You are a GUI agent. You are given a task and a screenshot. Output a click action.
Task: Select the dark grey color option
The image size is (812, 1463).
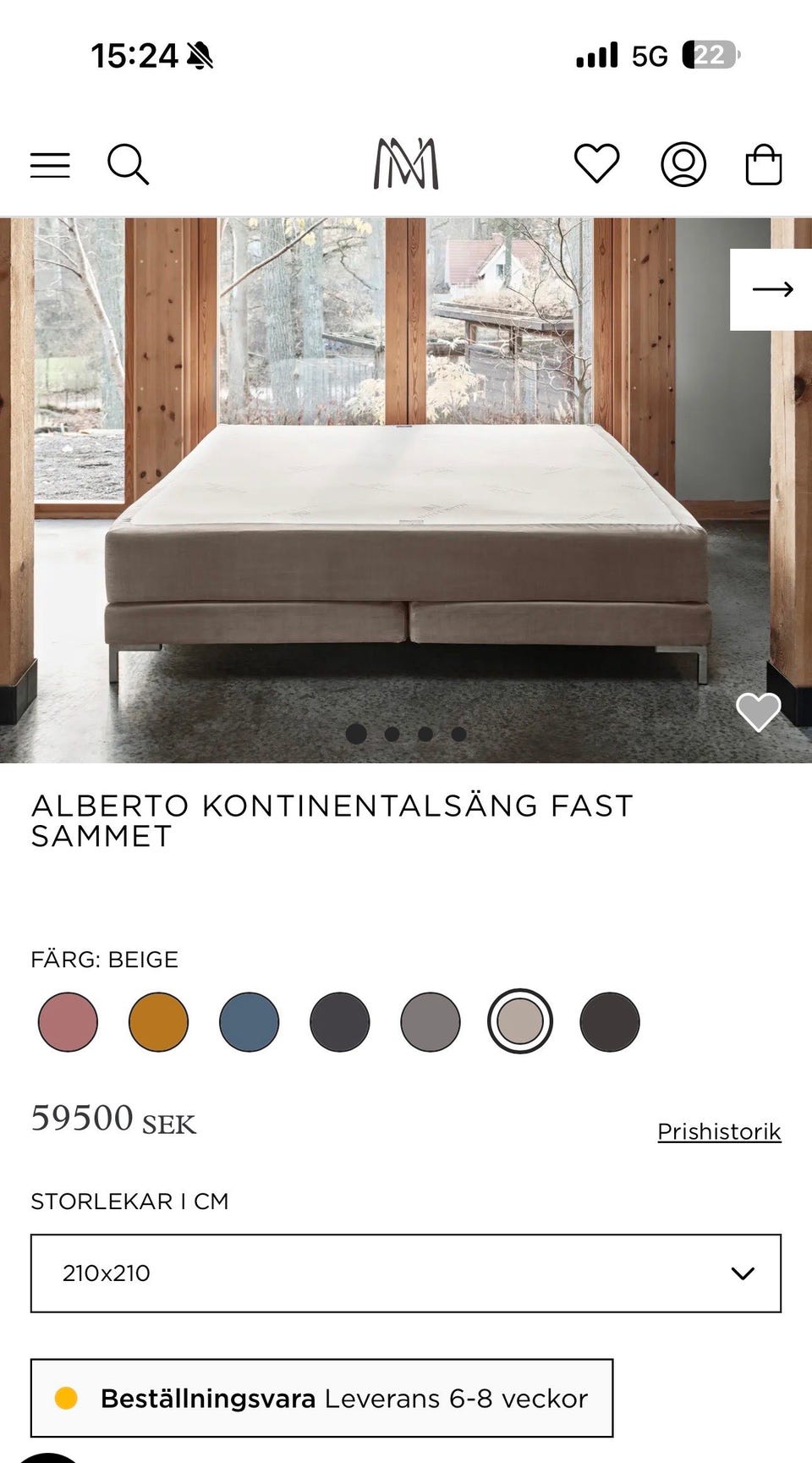click(339, 1022)
